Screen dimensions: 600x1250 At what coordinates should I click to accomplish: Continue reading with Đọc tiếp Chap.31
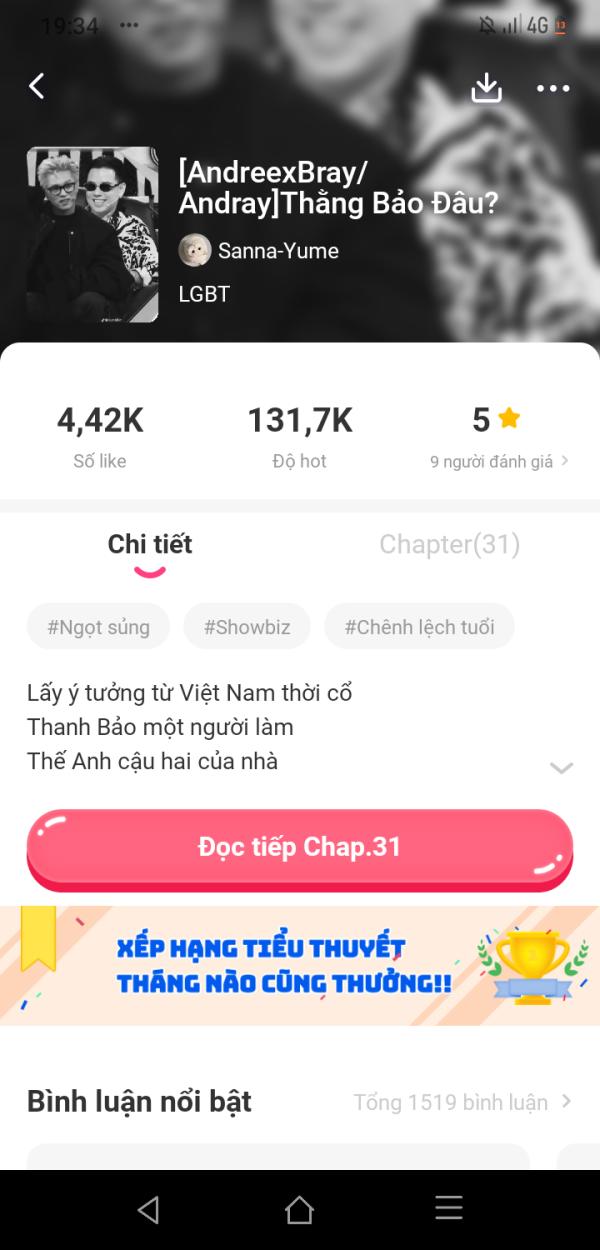300,847
